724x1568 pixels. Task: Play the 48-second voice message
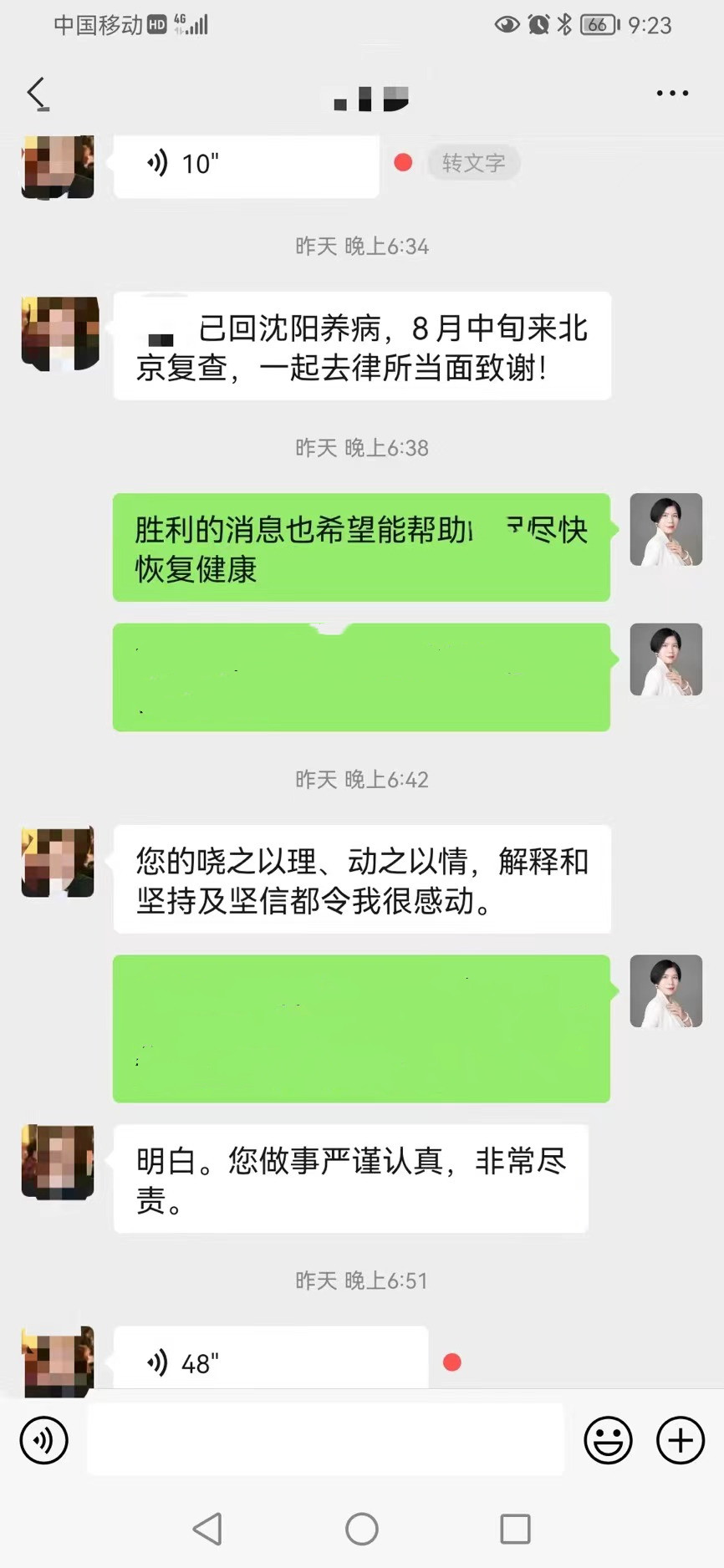tap(270, 1362)
